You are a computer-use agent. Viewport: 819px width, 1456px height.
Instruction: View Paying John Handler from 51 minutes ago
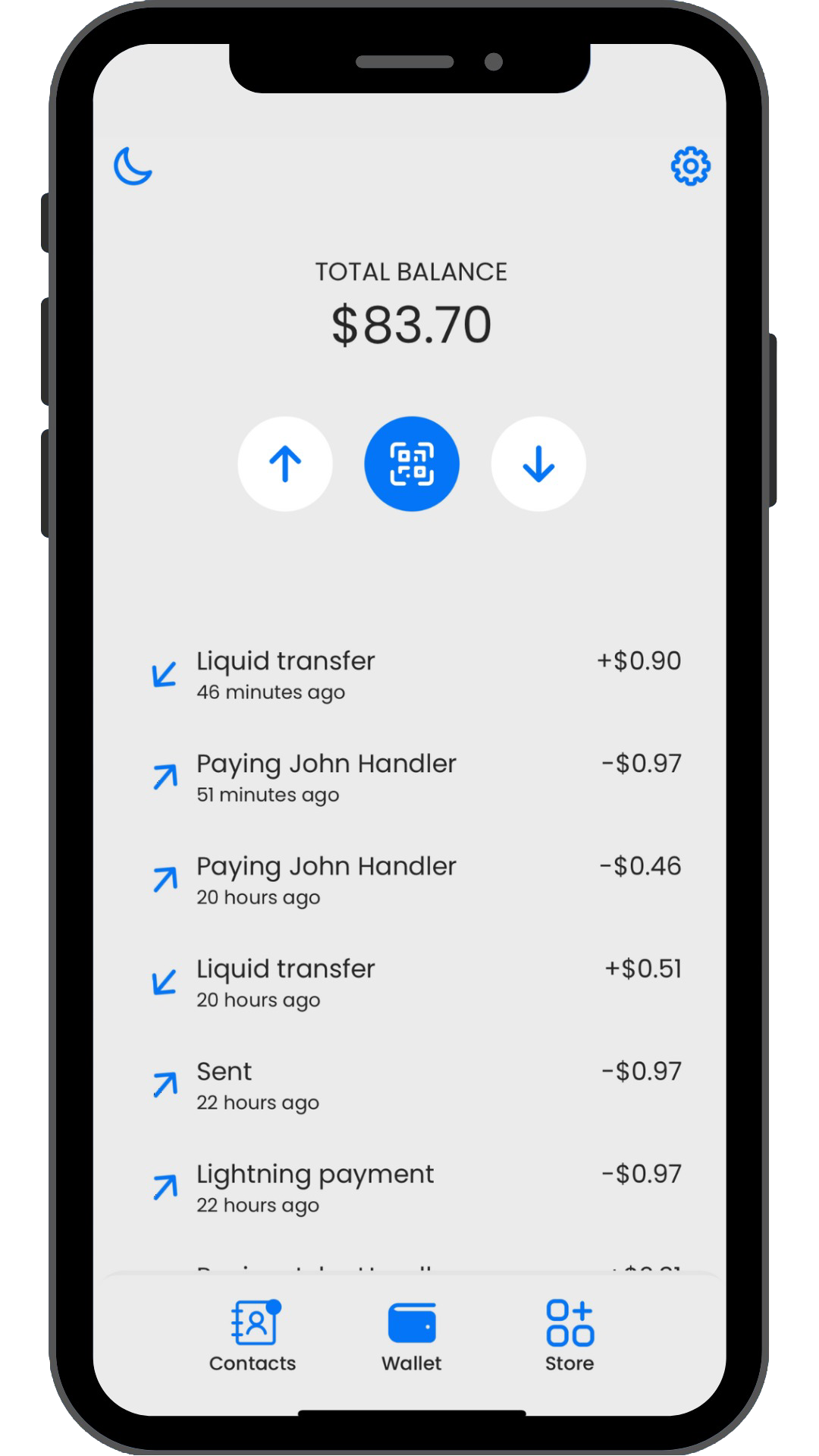coord(412,777)
